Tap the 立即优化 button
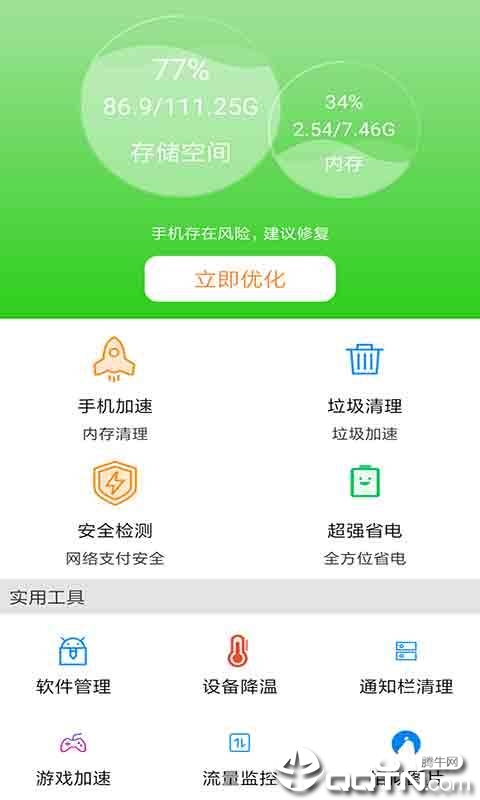480x800 pixels. click(x=240, y=279)
